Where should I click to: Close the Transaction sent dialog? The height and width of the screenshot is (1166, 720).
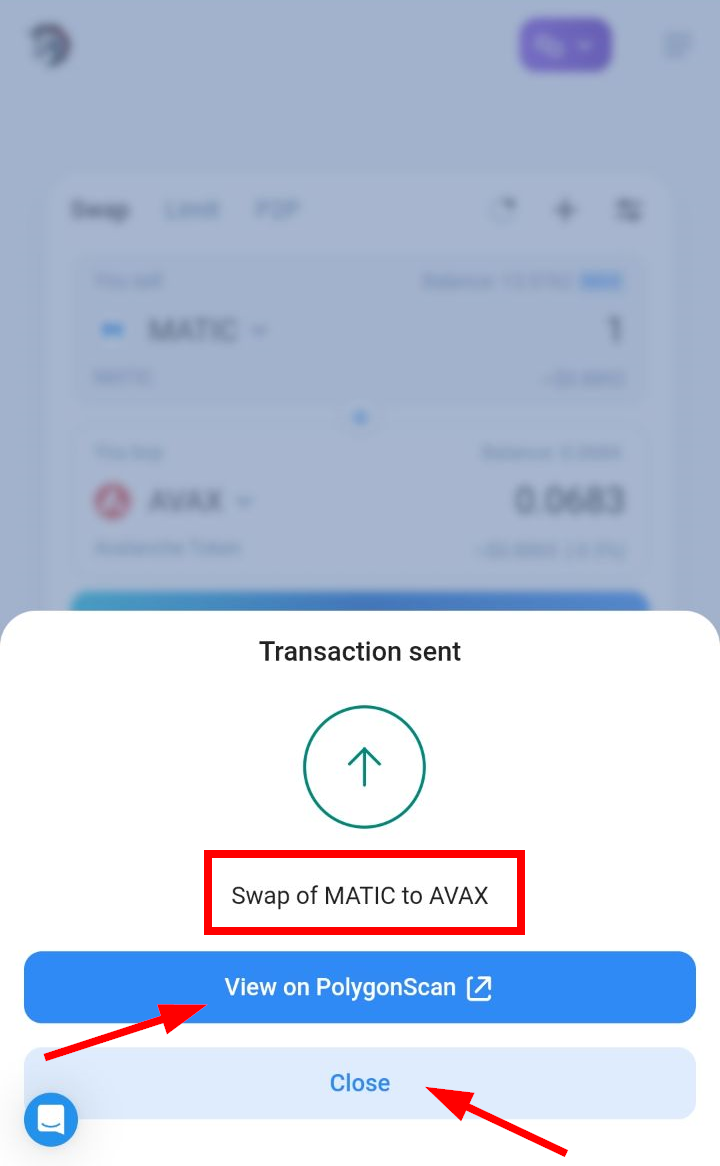click(x=360, y=1083)
